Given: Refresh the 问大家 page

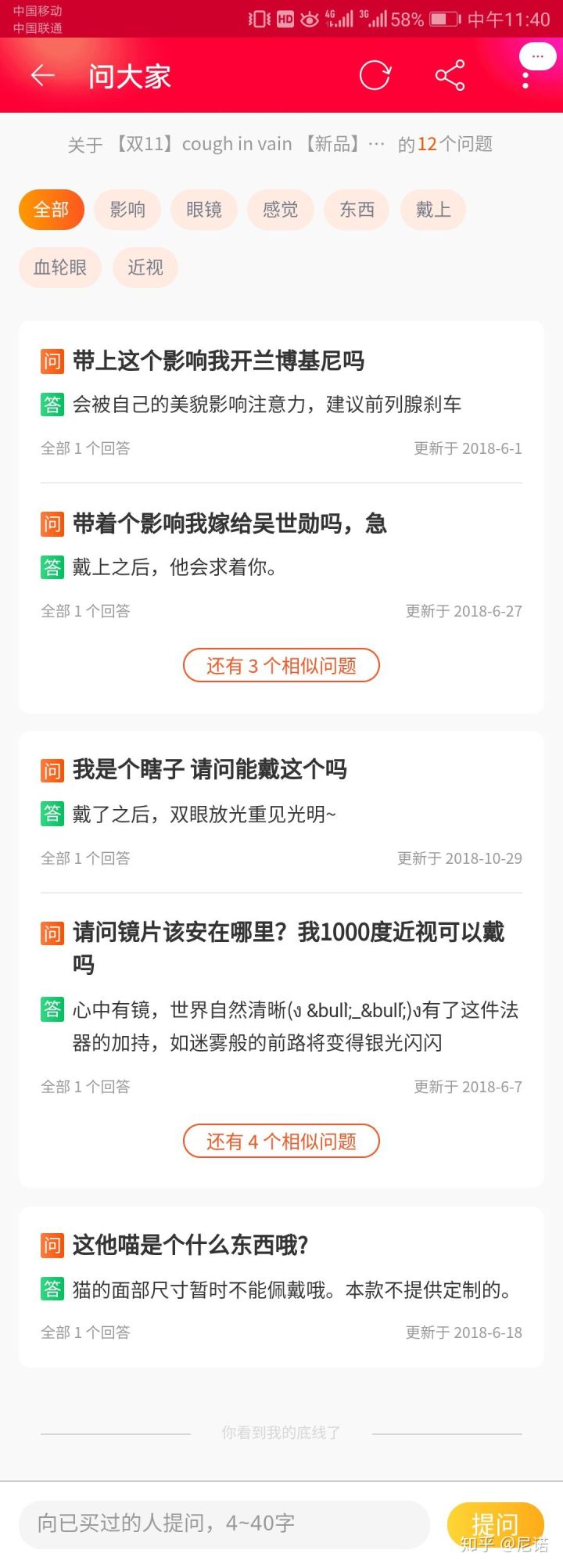Looking at the screenshot, I should pos(375,76).
